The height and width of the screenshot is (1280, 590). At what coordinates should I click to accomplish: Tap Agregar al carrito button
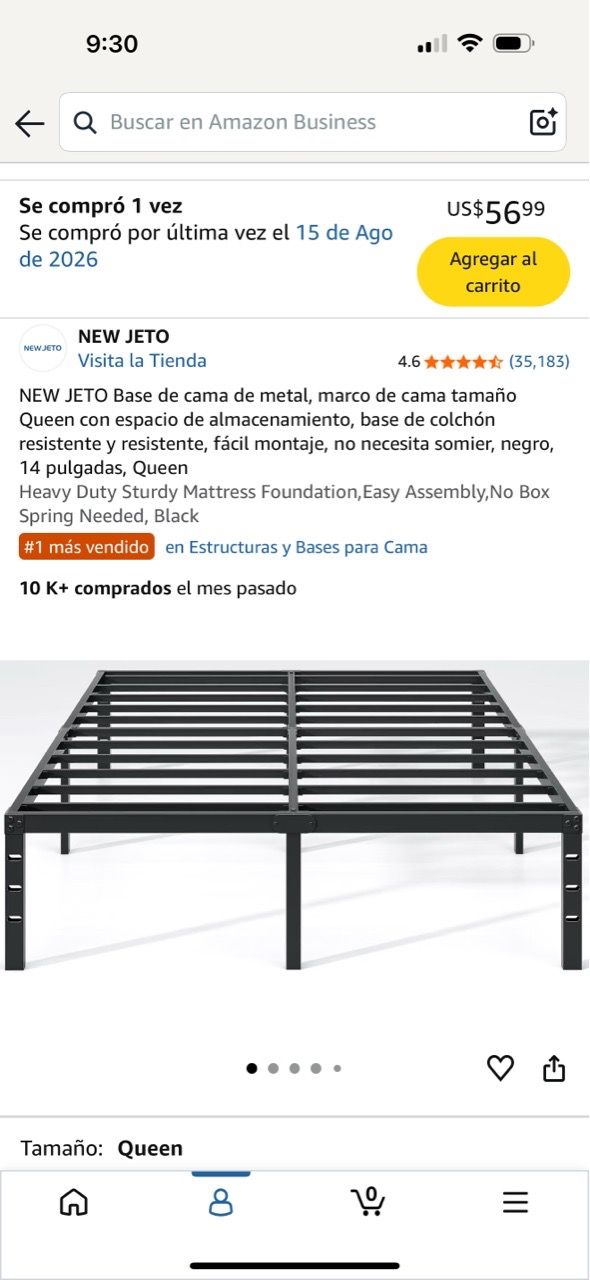(x=493, y=272)
